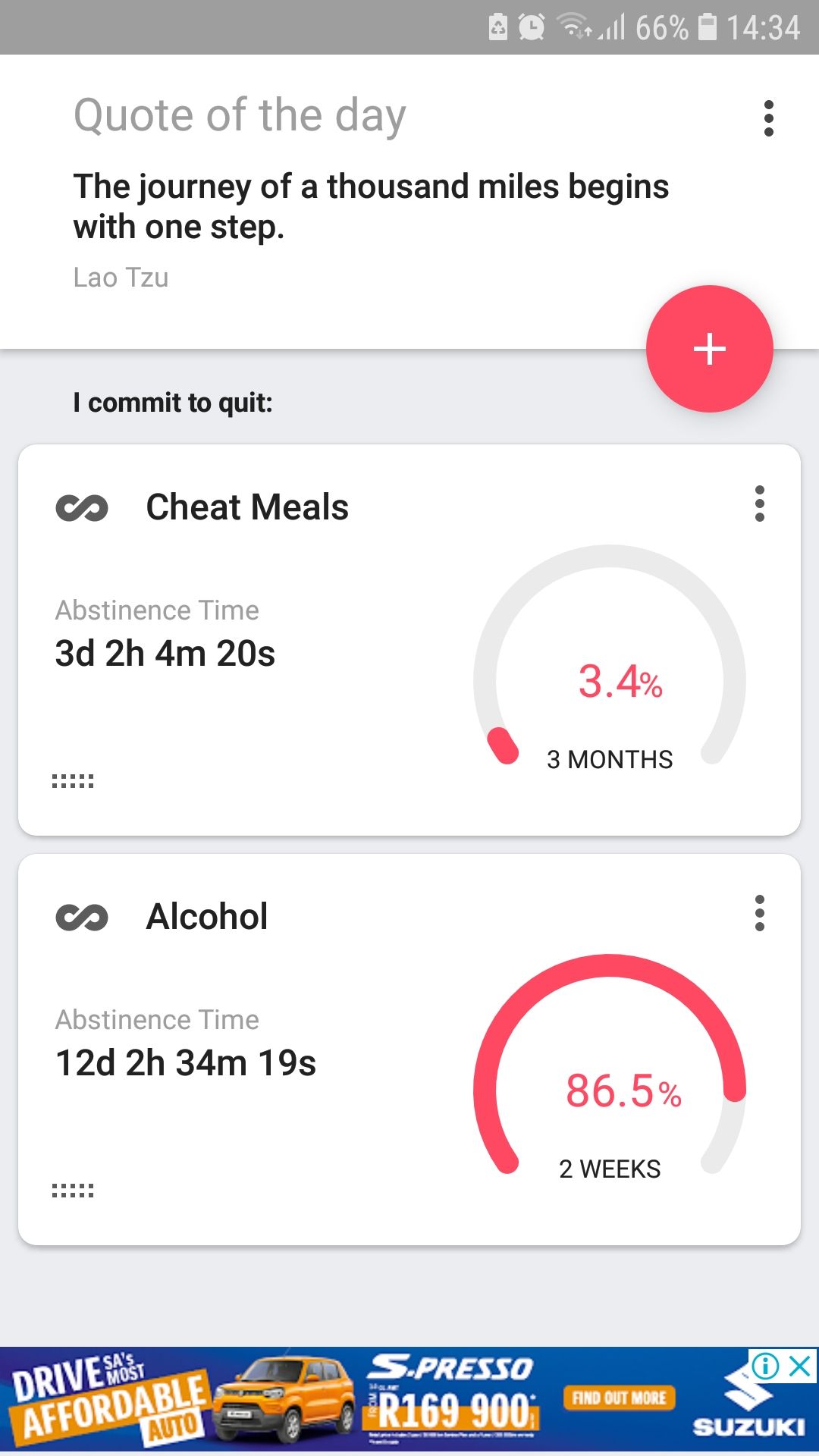This screenshot has width=819, height=1456.
Task: Open the Alcohol options menu
Action: [x=759, y=914]
